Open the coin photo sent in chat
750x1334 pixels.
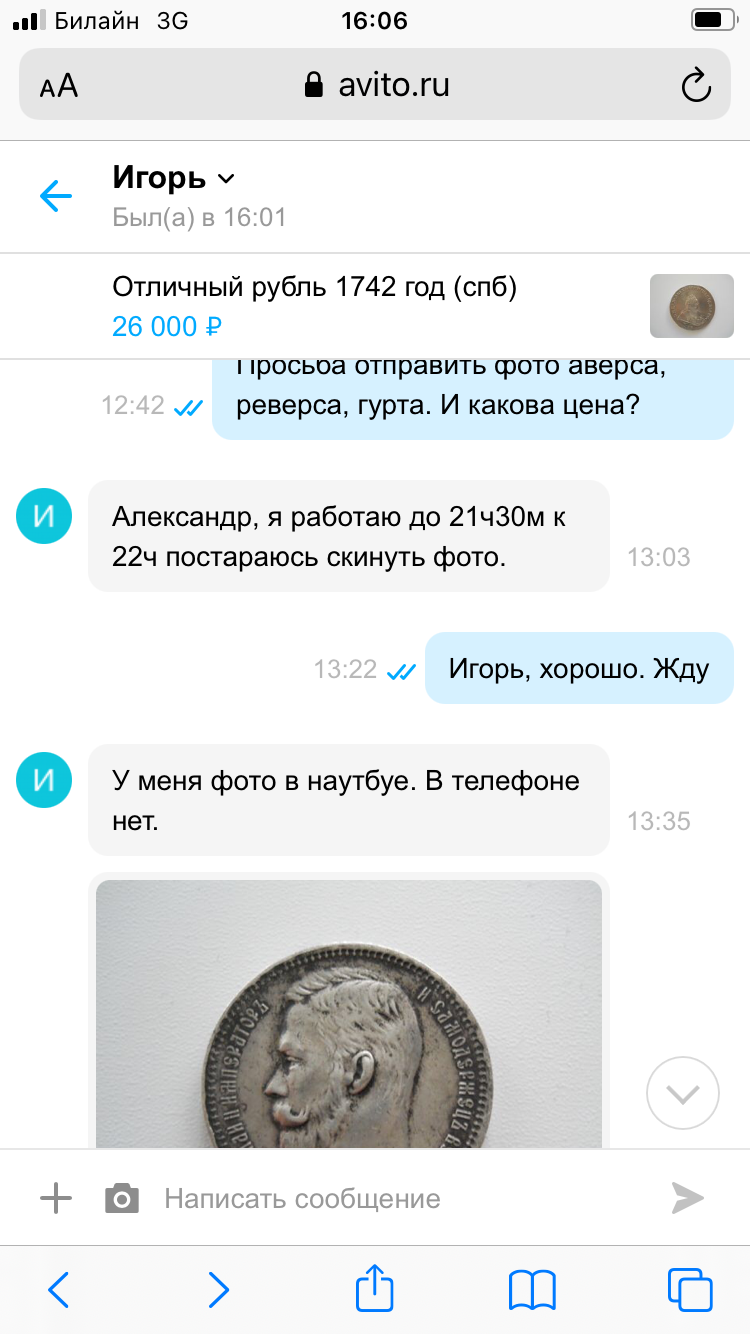coord(349,1013)
